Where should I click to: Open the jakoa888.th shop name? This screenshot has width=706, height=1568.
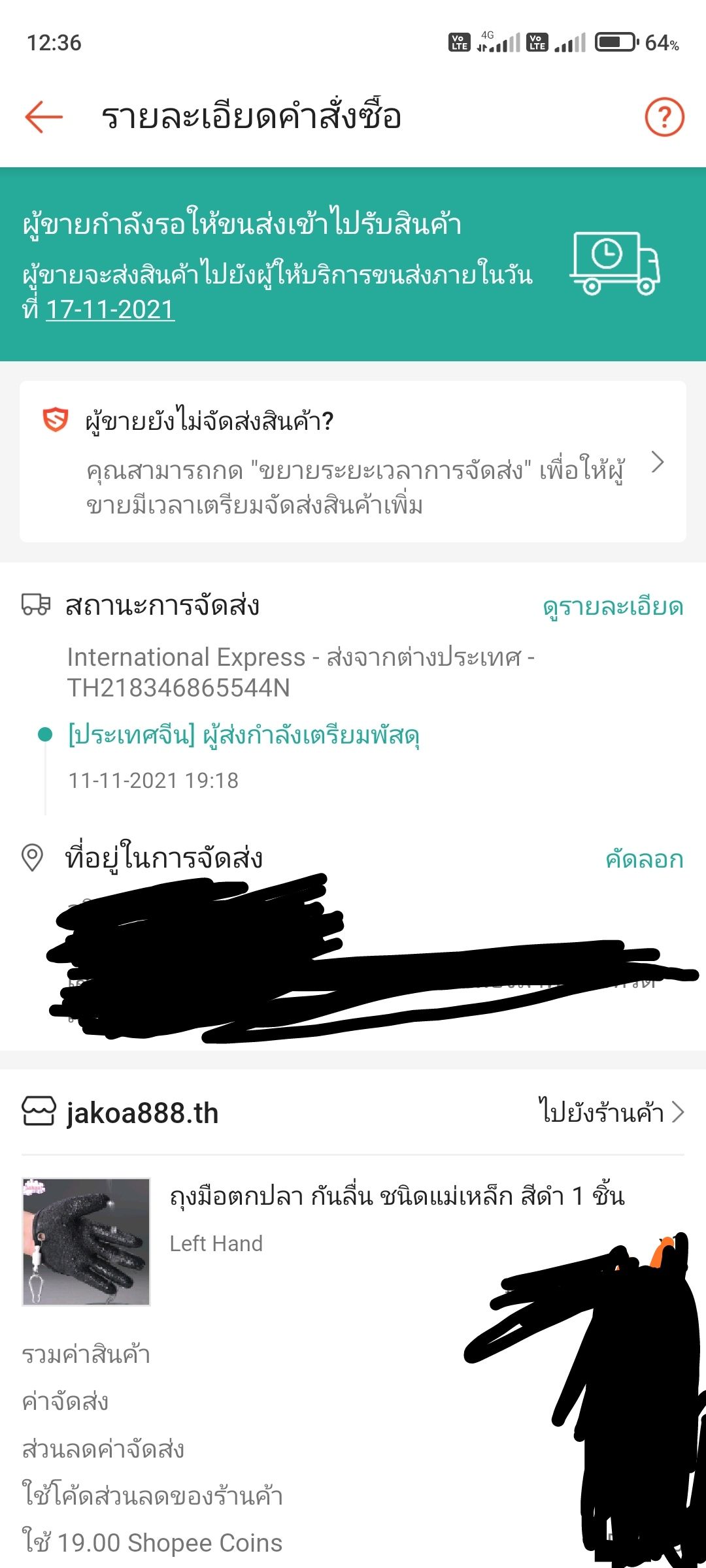tap(143, 1113)
